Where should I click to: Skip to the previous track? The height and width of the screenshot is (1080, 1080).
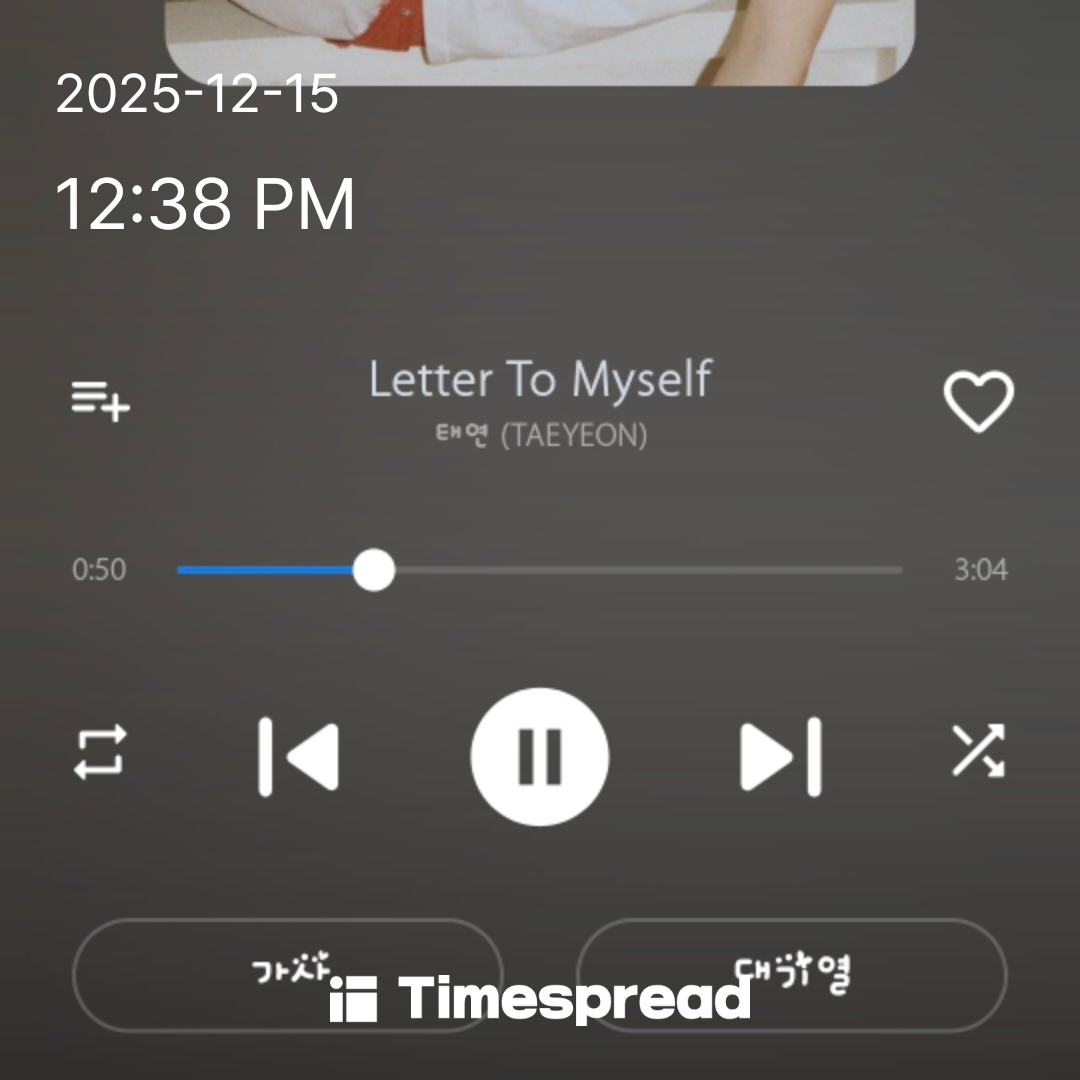click(298, 756)
